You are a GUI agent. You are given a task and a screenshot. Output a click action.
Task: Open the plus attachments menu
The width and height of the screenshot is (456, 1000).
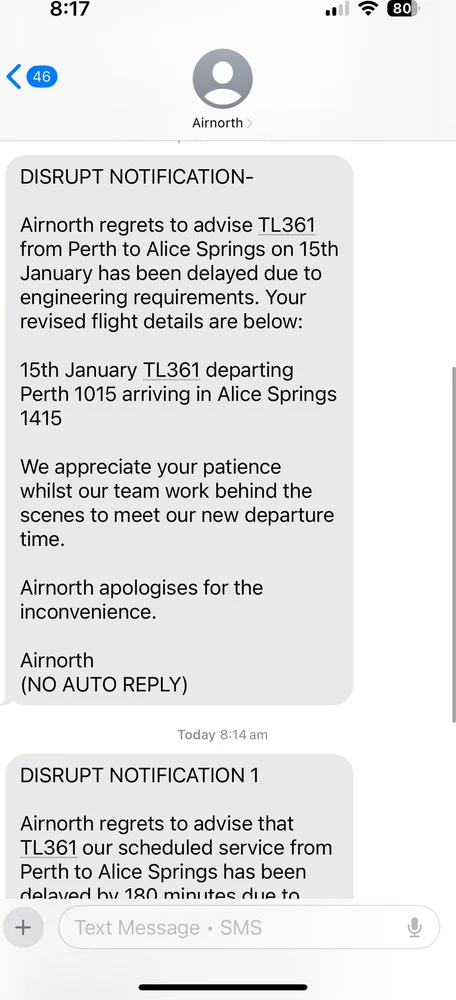(x=23, y=927)
